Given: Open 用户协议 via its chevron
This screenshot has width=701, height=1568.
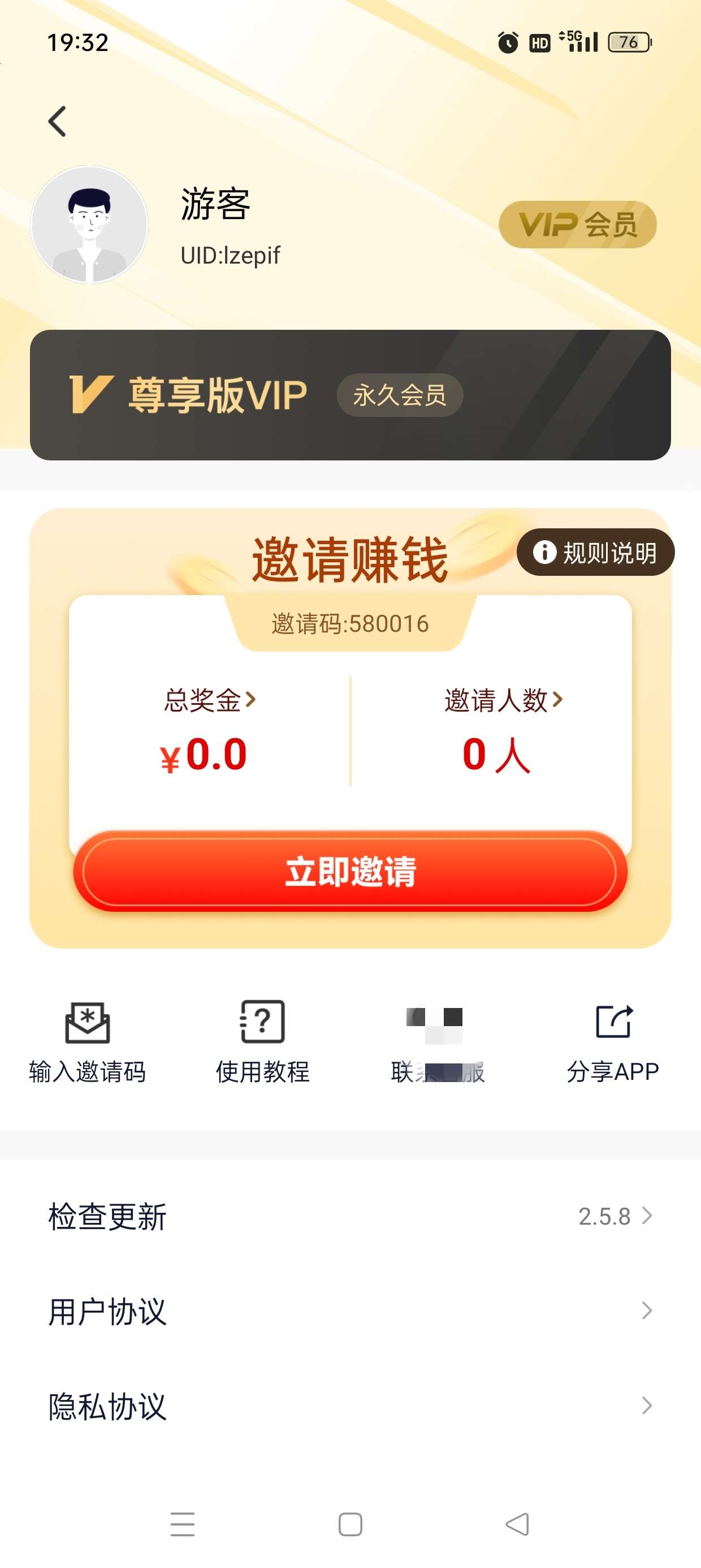Looking at the screenshot, I should (647, 1311).
